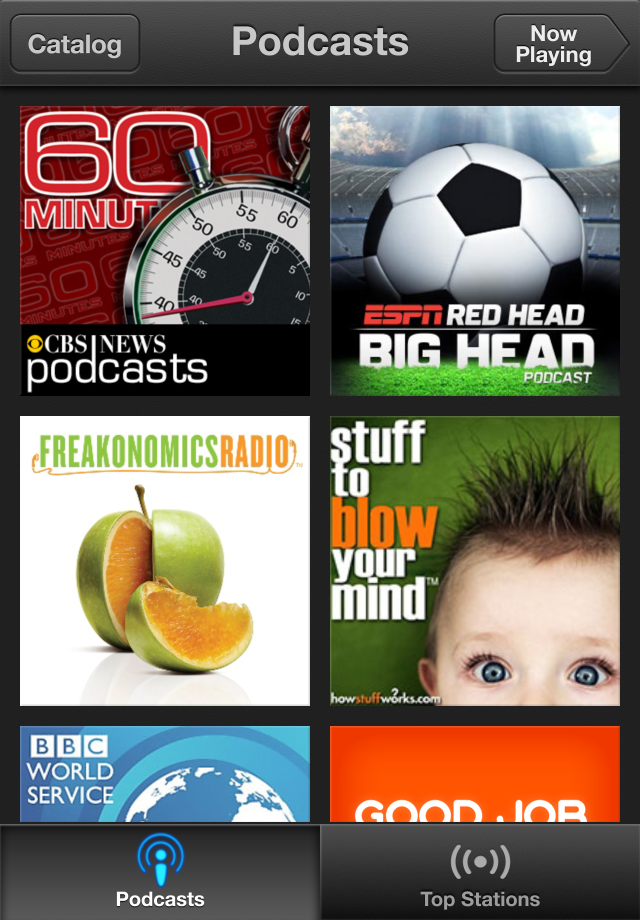640x920 pixels.
Task: Open the 60 Minutes CBS News podcast
Action: [165, 250]
